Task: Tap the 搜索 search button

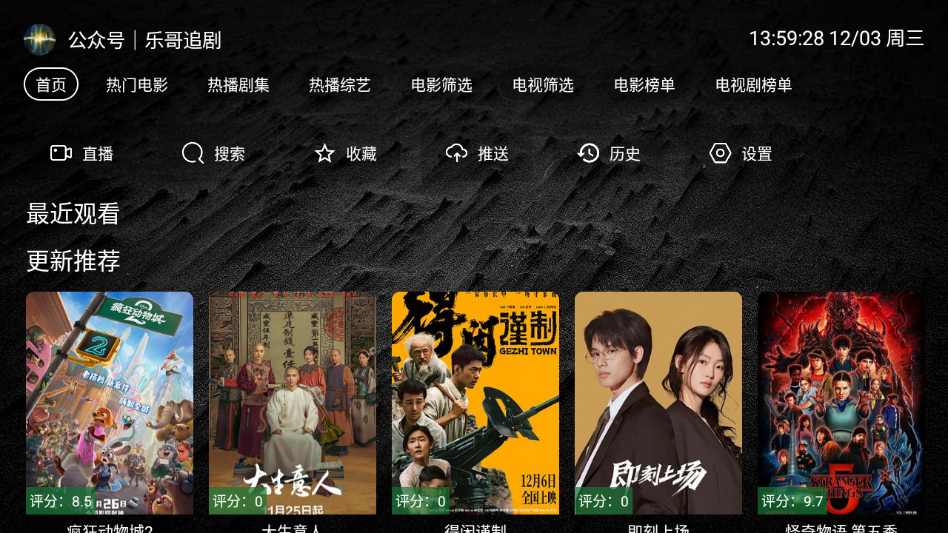Action: [x=214, y=153]
